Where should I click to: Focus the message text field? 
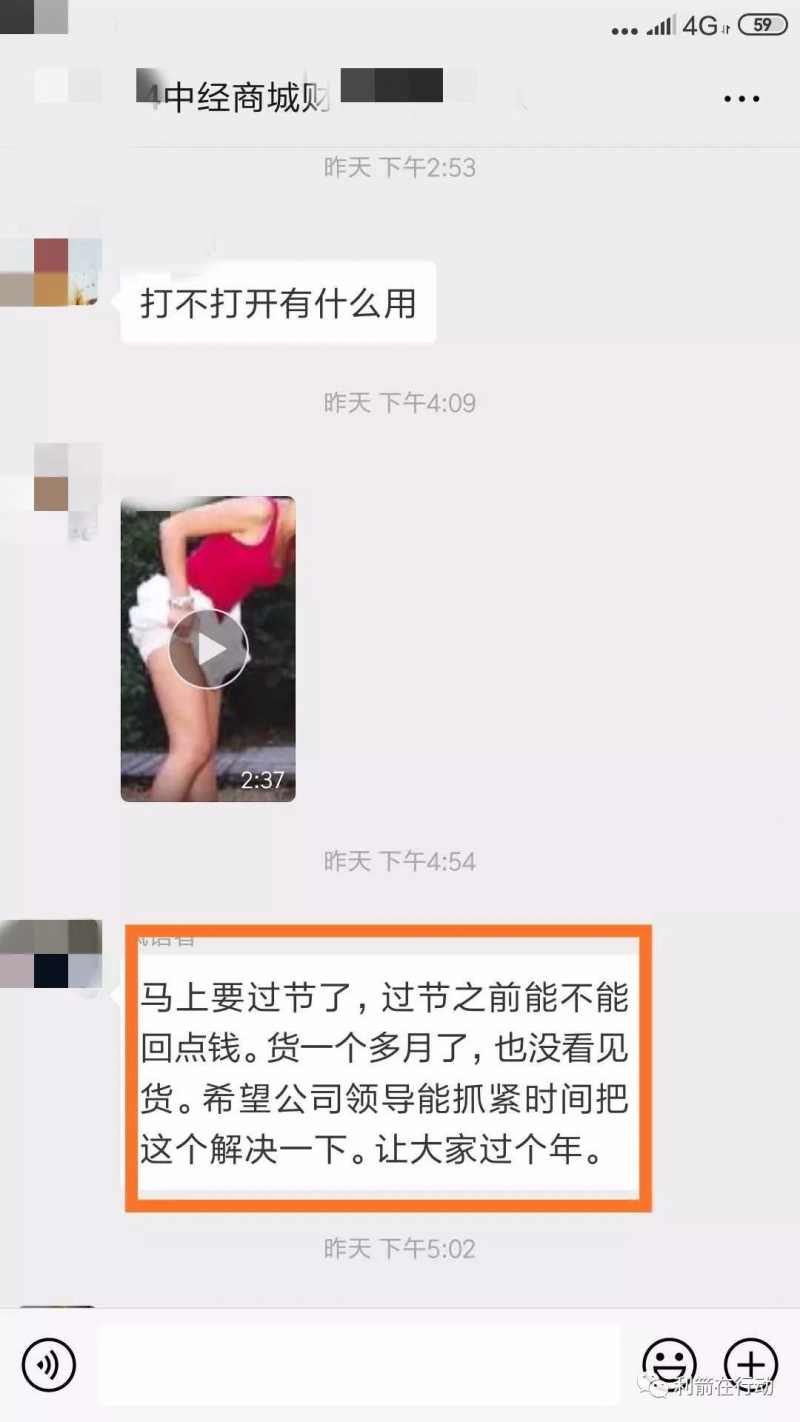point(359,1364)
